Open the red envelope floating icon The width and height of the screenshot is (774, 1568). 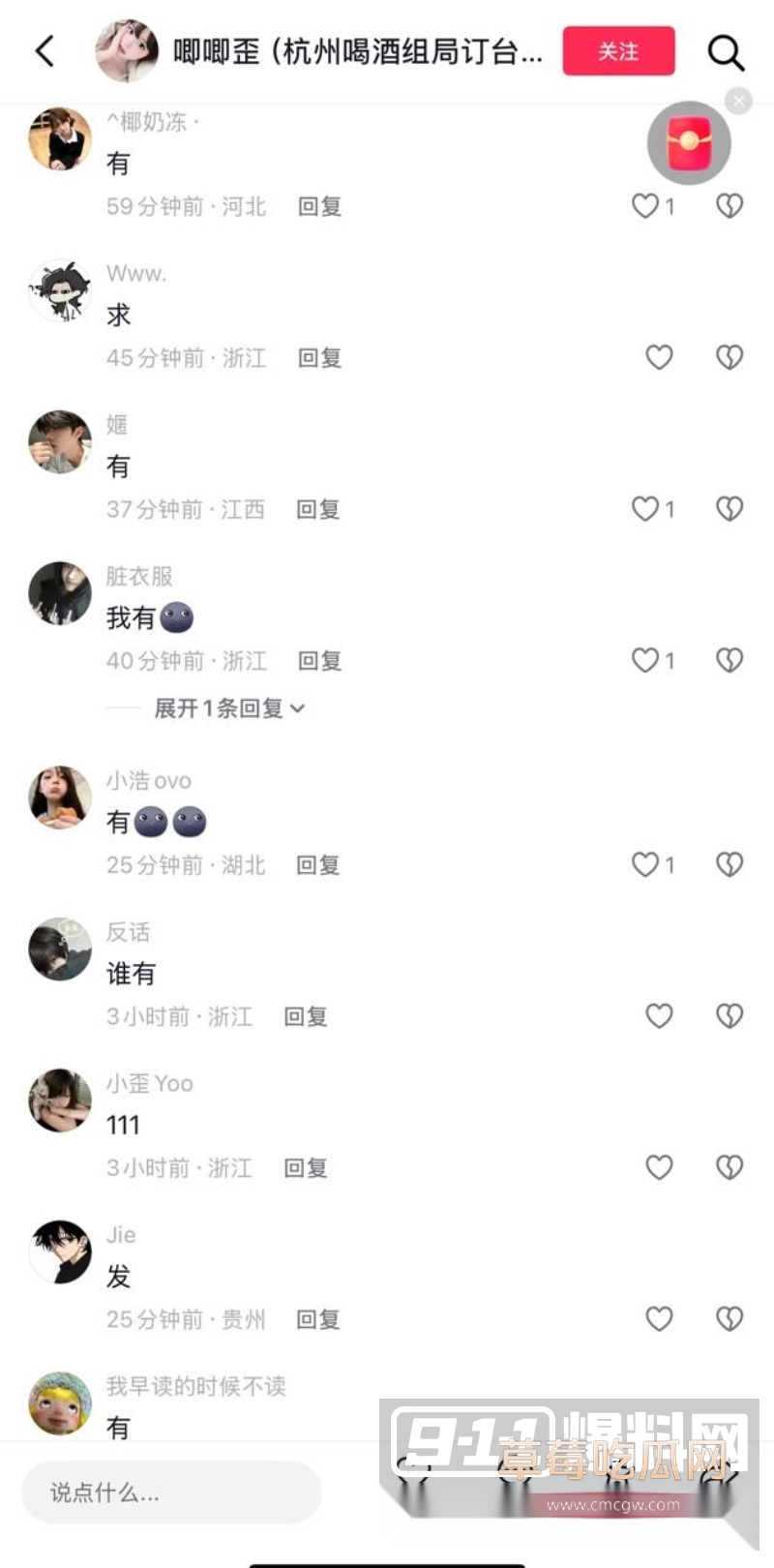[x=689, y=143]
